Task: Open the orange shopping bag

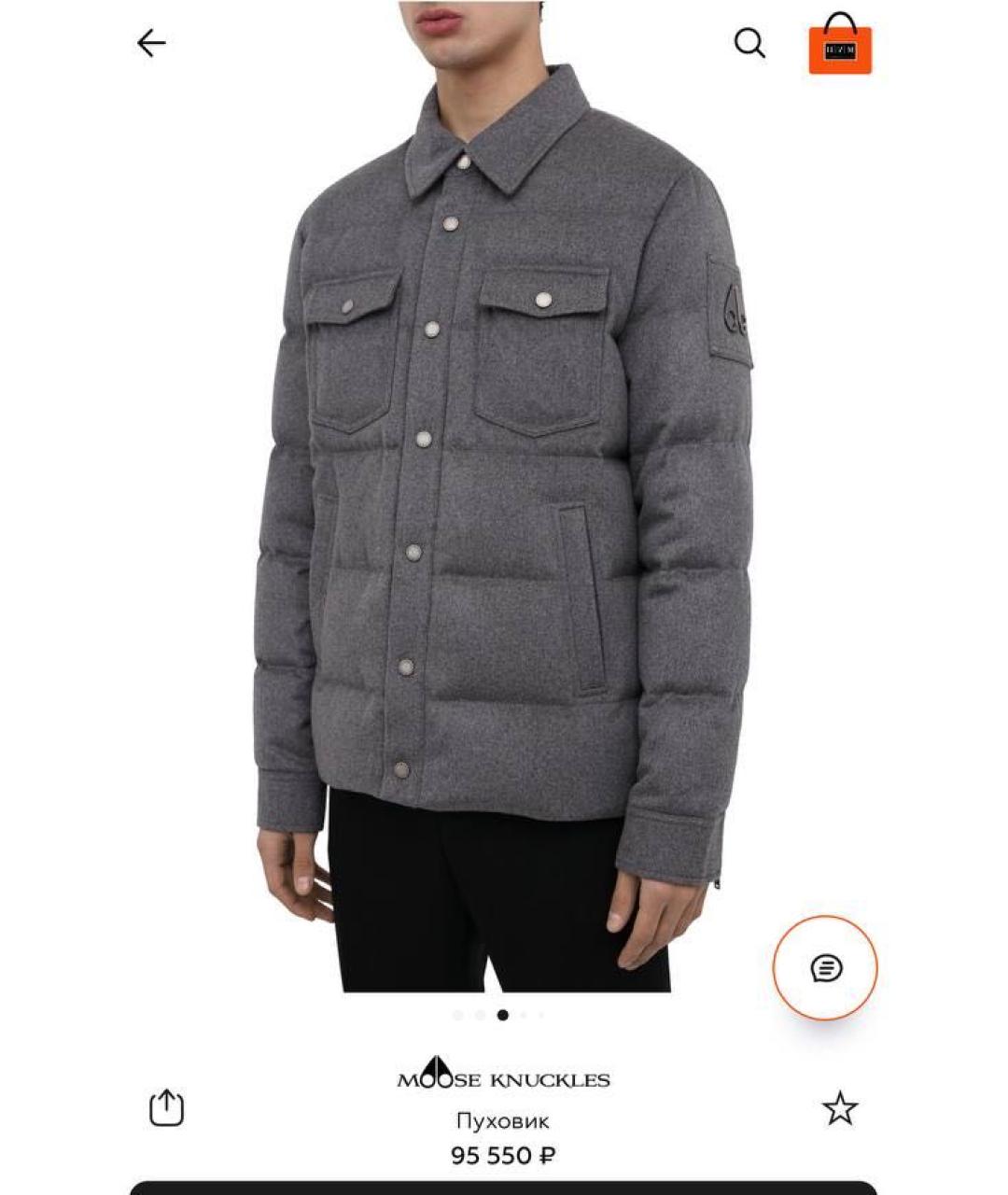Action: click(840, 45)
